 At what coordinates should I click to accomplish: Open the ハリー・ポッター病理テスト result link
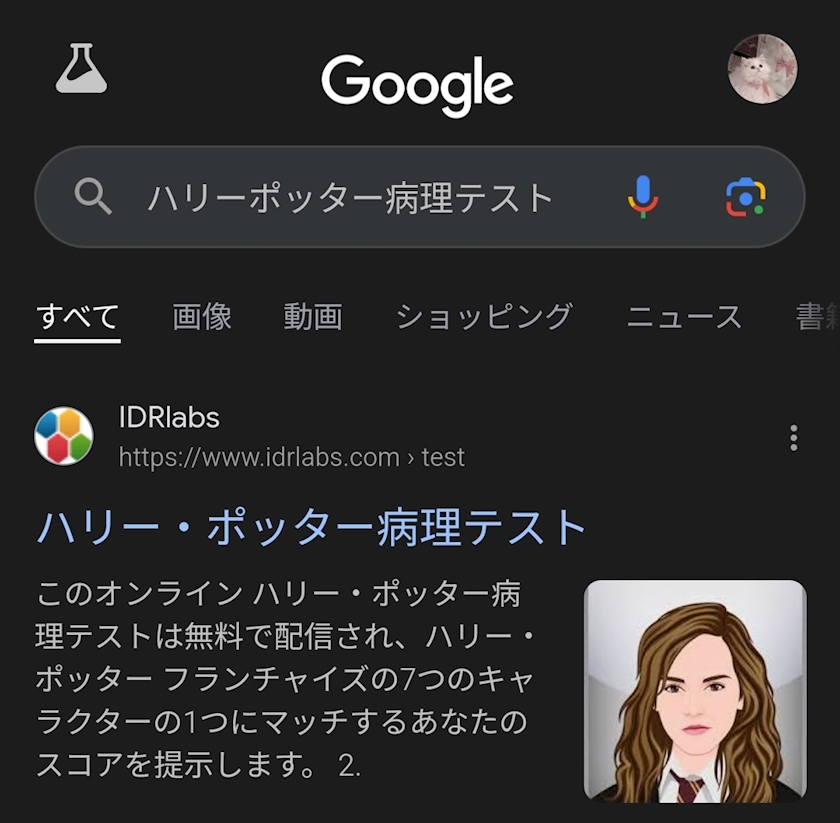[311, 528]
